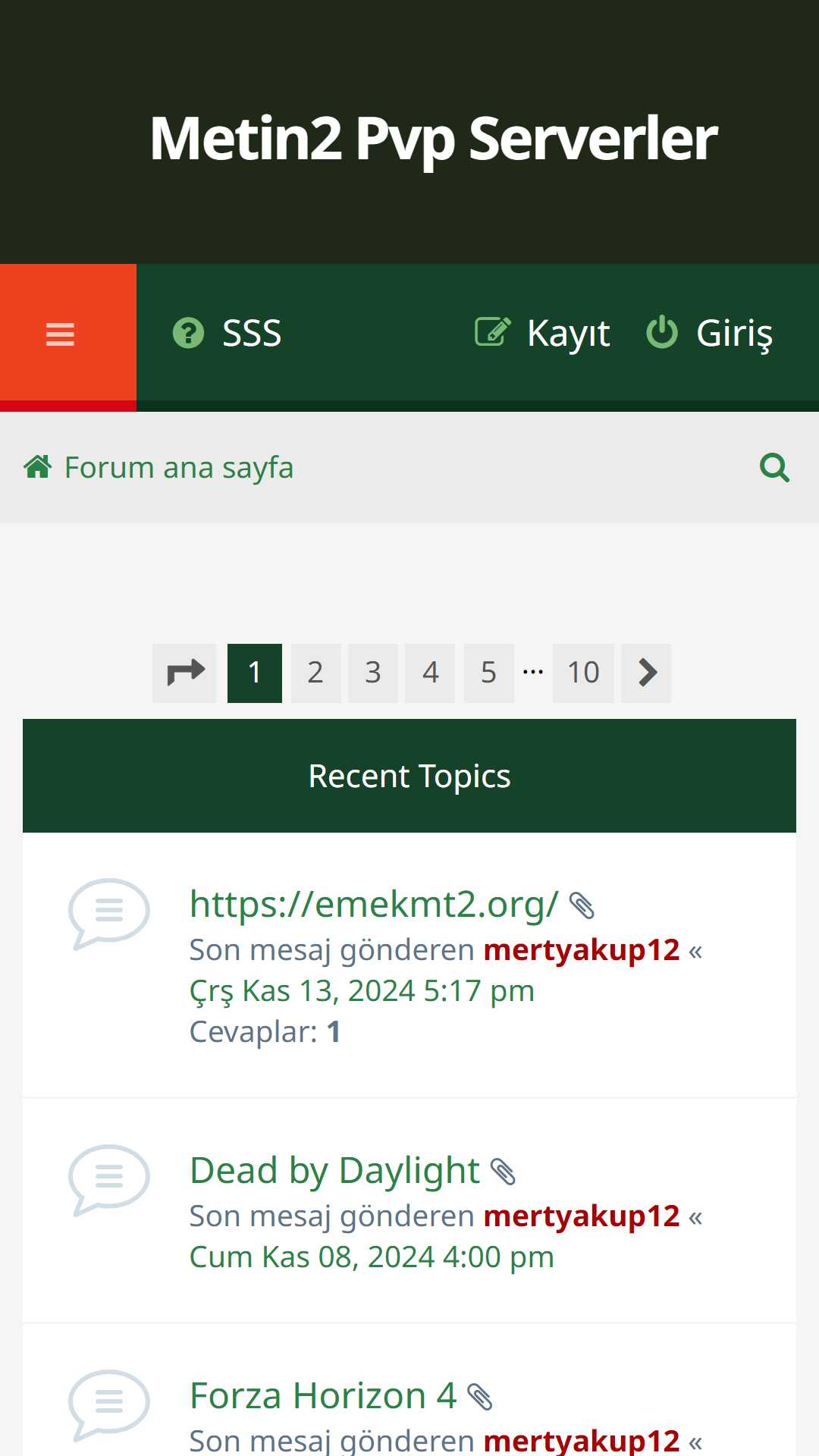Open last post dated Çrş Kas 13, 2024
This screenshot has height=1456, width=819.
pyautogui.click(x=362, y=991)
